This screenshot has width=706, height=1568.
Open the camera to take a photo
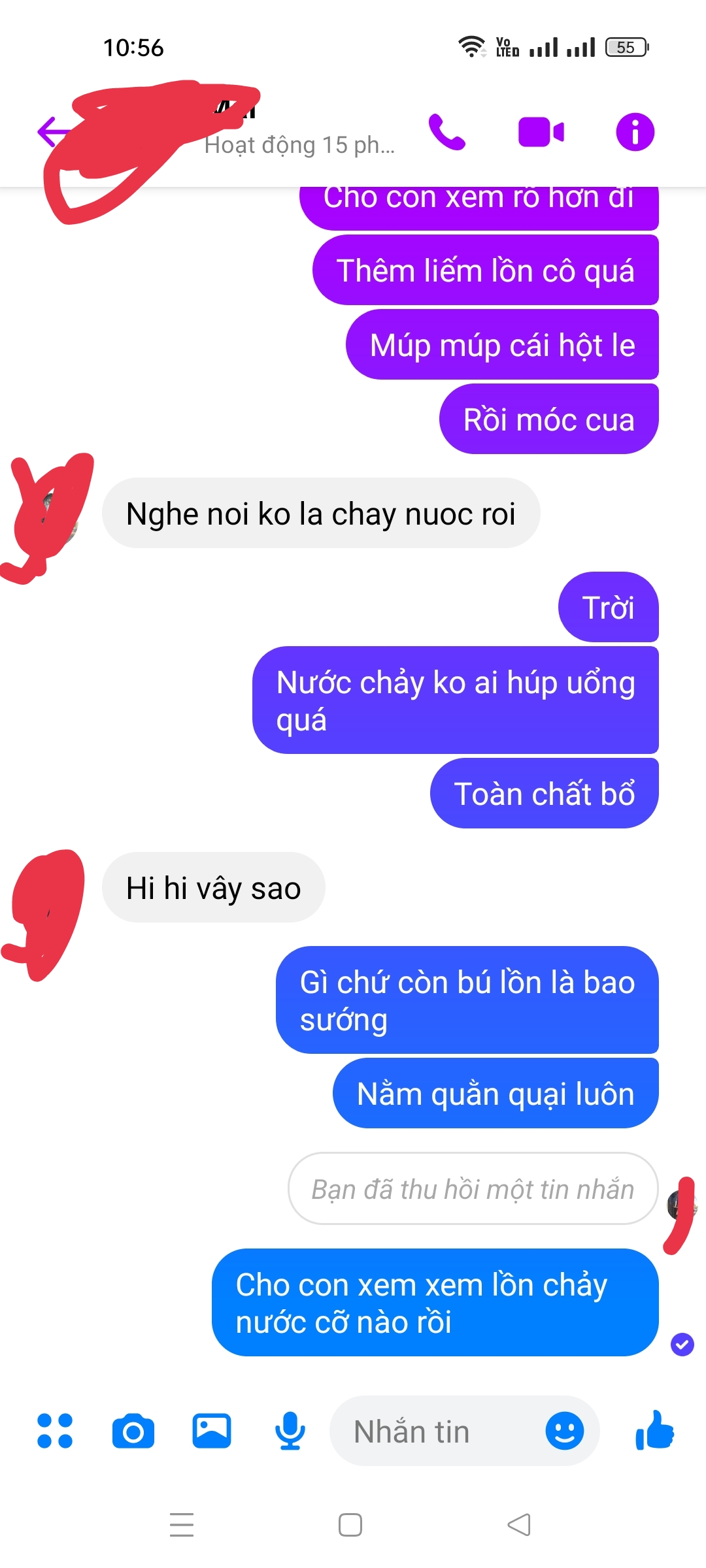[x=133, y=1431]
